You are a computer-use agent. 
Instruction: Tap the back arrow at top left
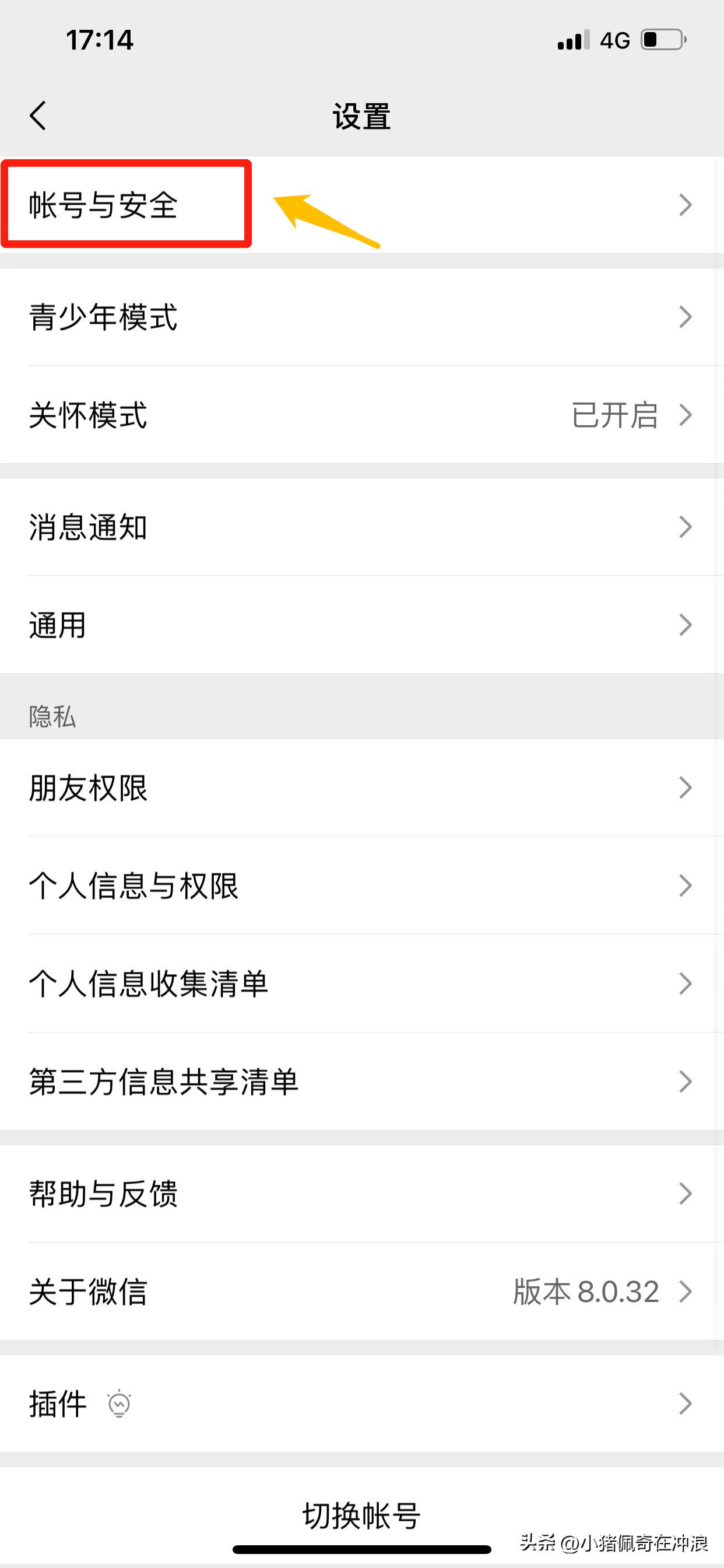pos(38,116)
